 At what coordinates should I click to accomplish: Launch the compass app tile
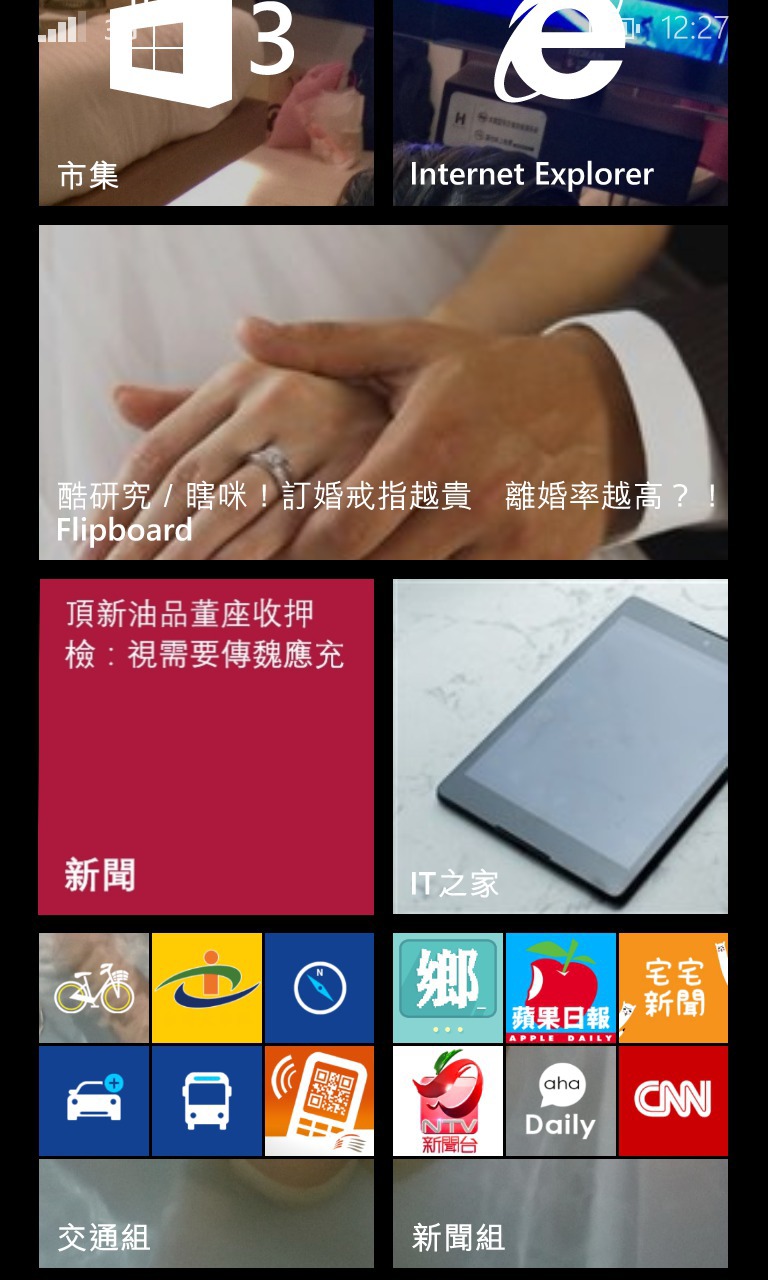click(x=319, y=988)
